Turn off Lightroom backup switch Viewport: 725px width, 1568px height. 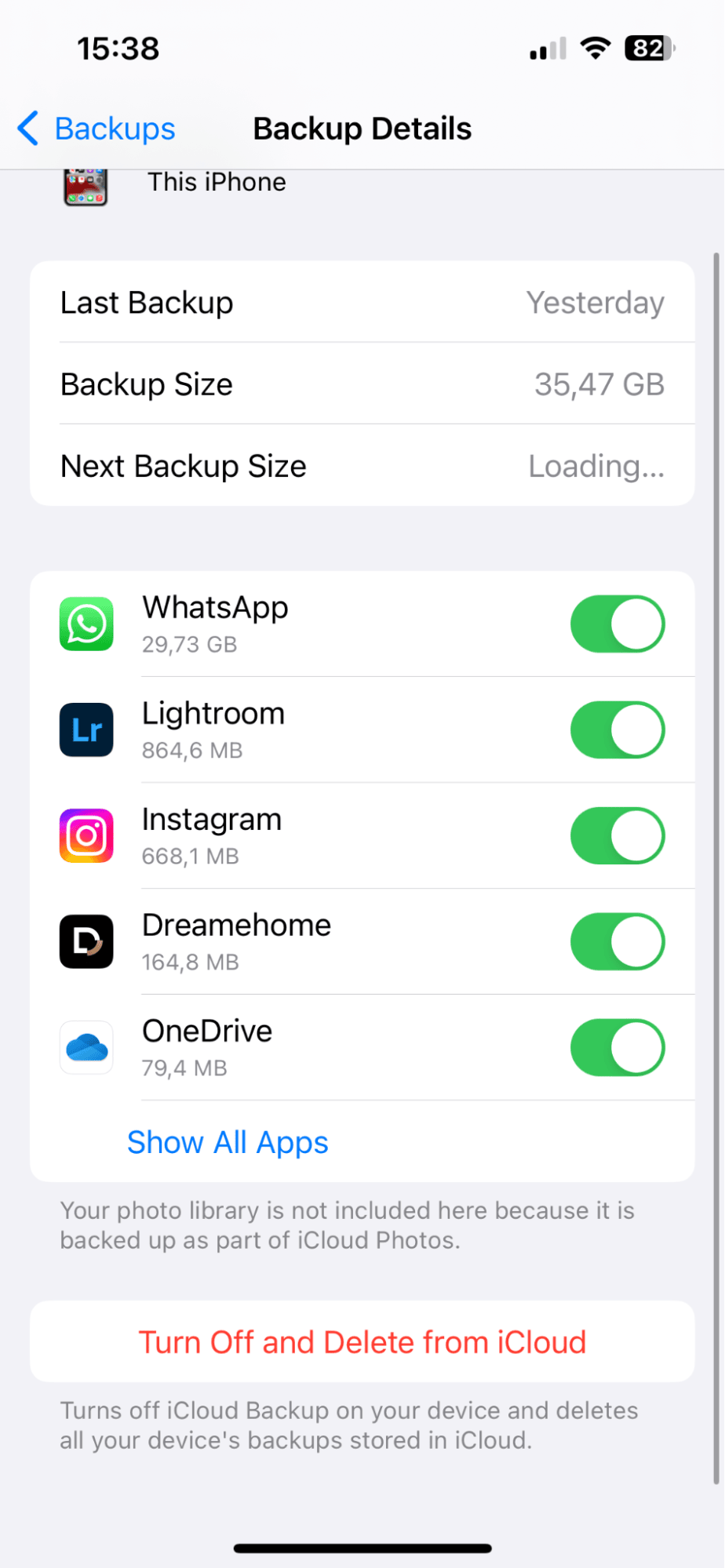[x=618, y=729]
